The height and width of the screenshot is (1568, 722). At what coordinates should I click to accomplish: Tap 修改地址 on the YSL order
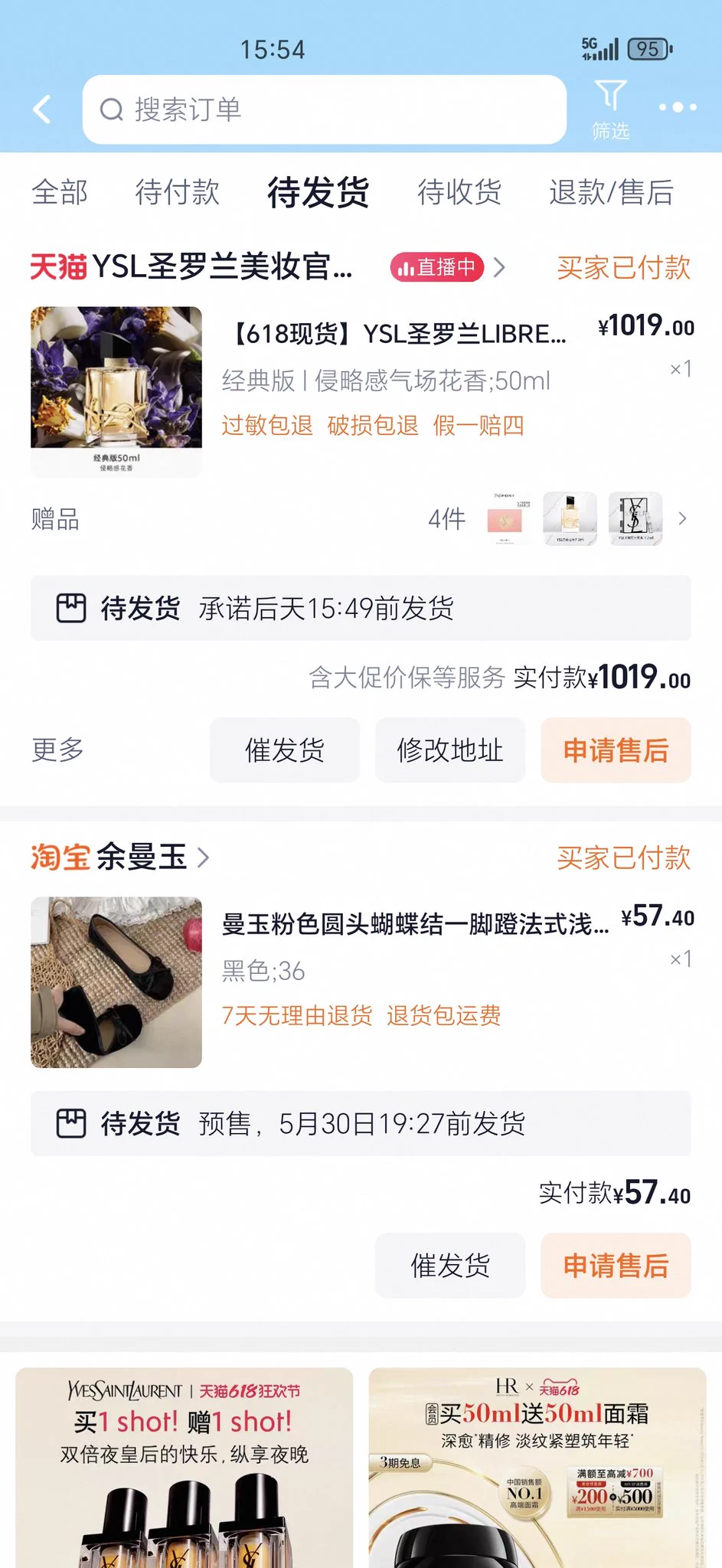click(x=449, y=750)
